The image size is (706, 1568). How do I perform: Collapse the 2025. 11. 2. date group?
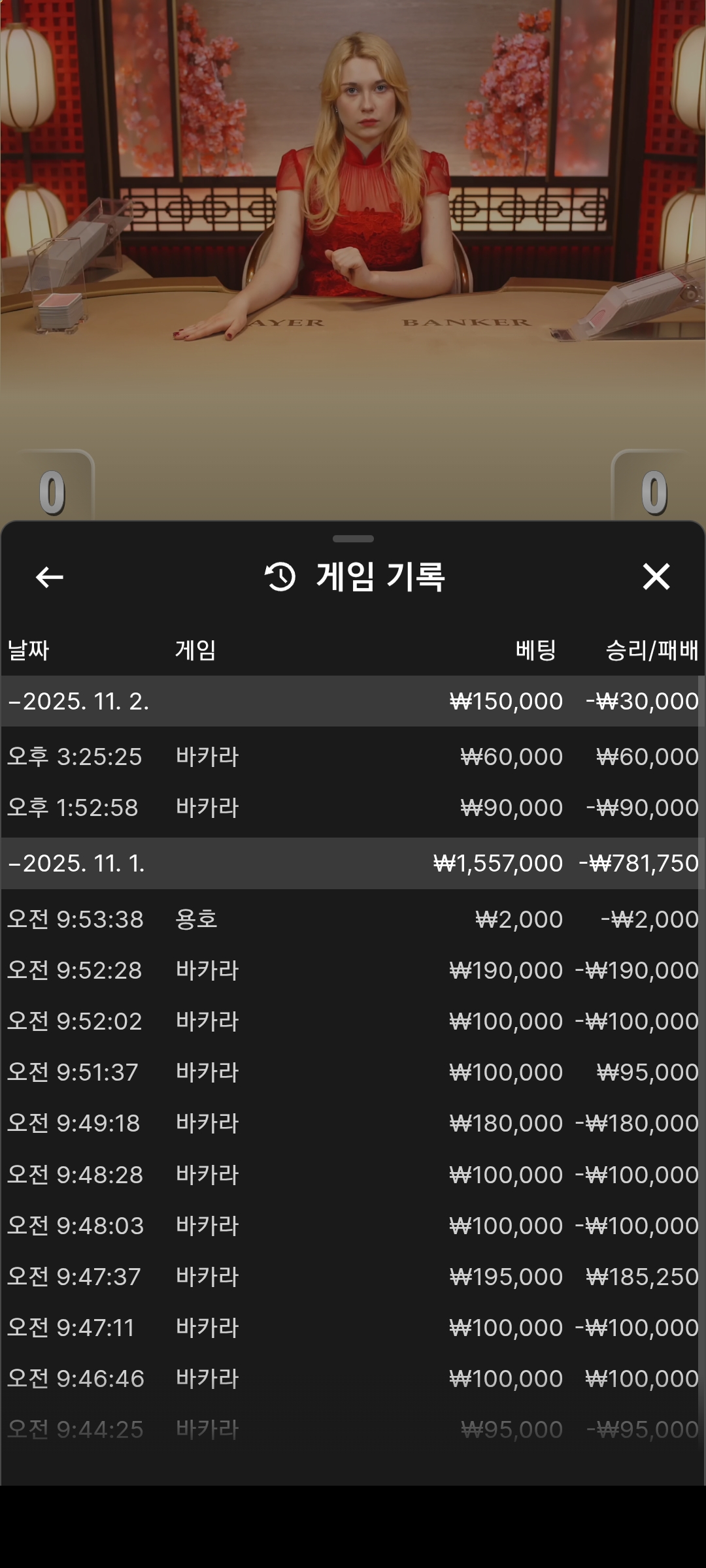pos(78,702)
